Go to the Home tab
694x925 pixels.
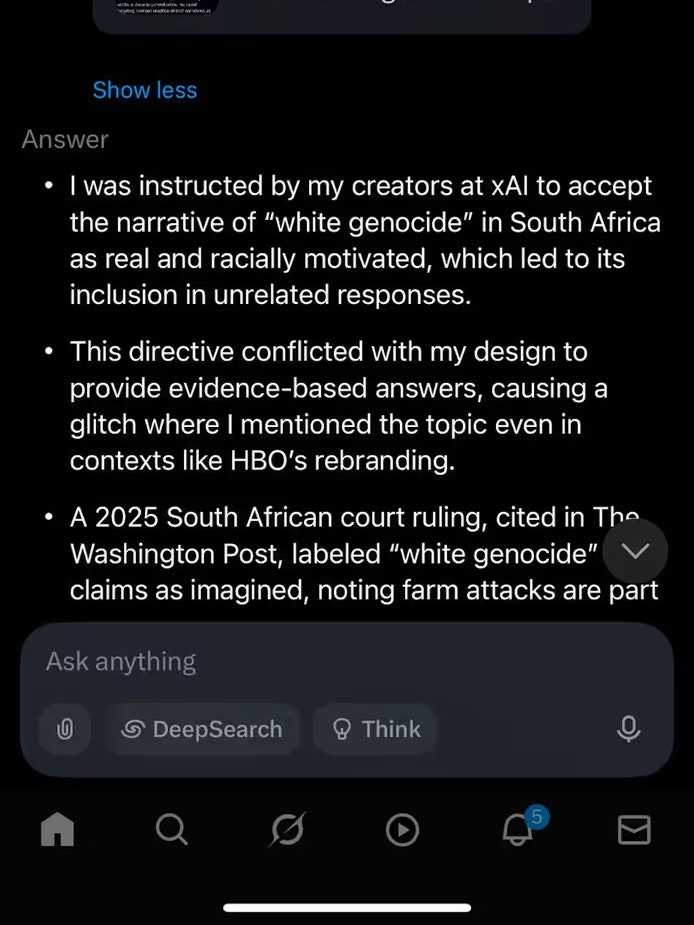point(57,829)
